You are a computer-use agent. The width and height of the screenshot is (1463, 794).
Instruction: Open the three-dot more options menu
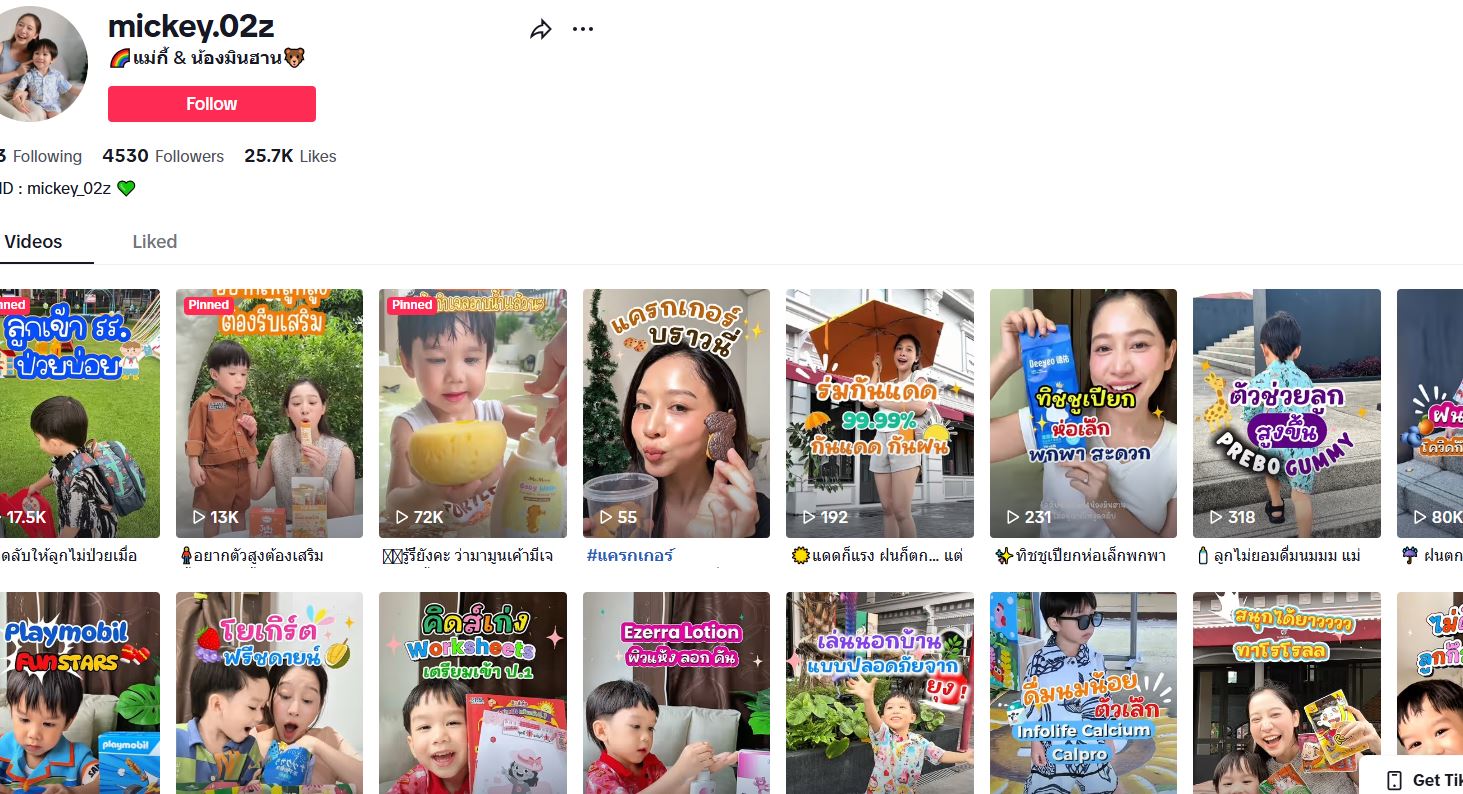click(583, 29)
